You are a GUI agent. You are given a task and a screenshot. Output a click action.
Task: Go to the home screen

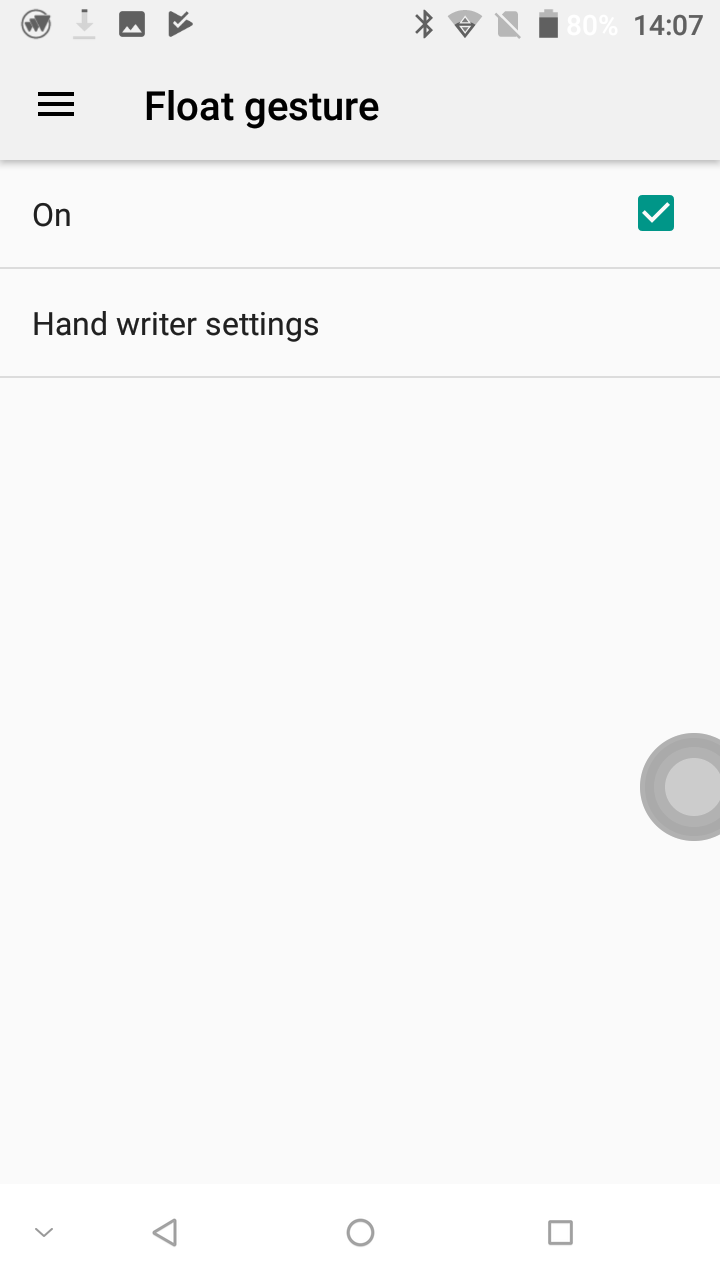[x=360, y=1232]
